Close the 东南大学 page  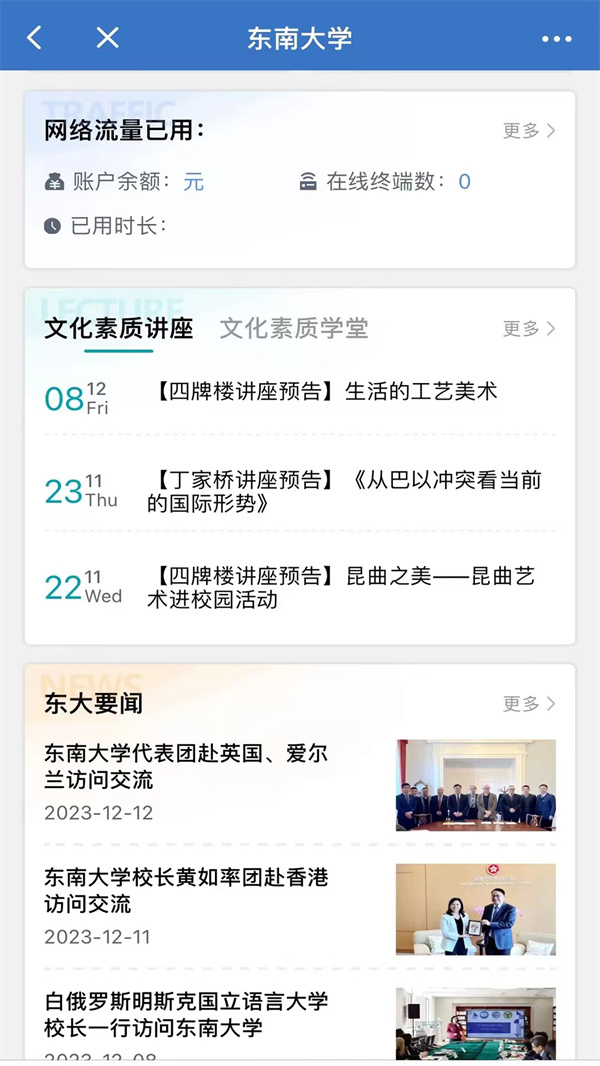point(107,38)
